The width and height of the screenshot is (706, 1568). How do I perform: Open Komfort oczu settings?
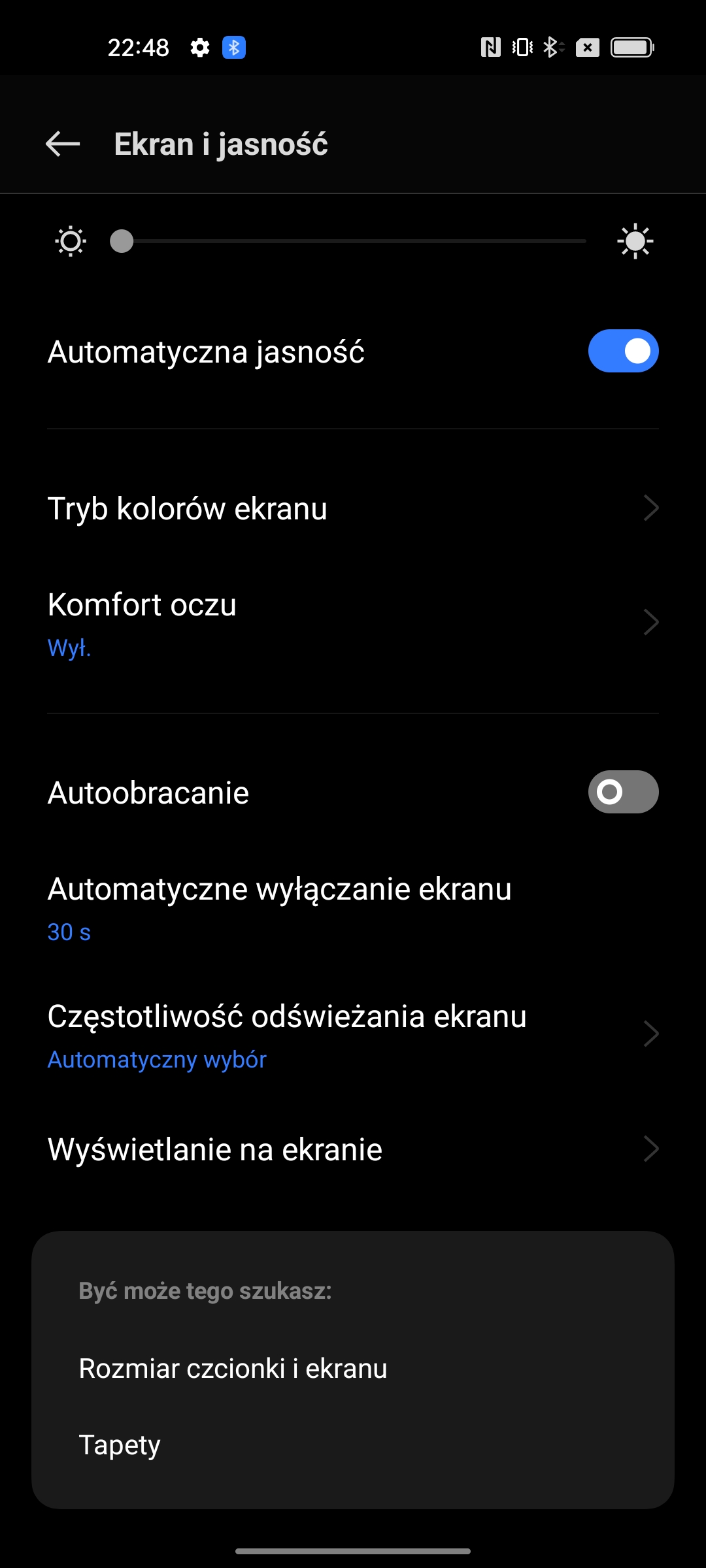[353, 623]
